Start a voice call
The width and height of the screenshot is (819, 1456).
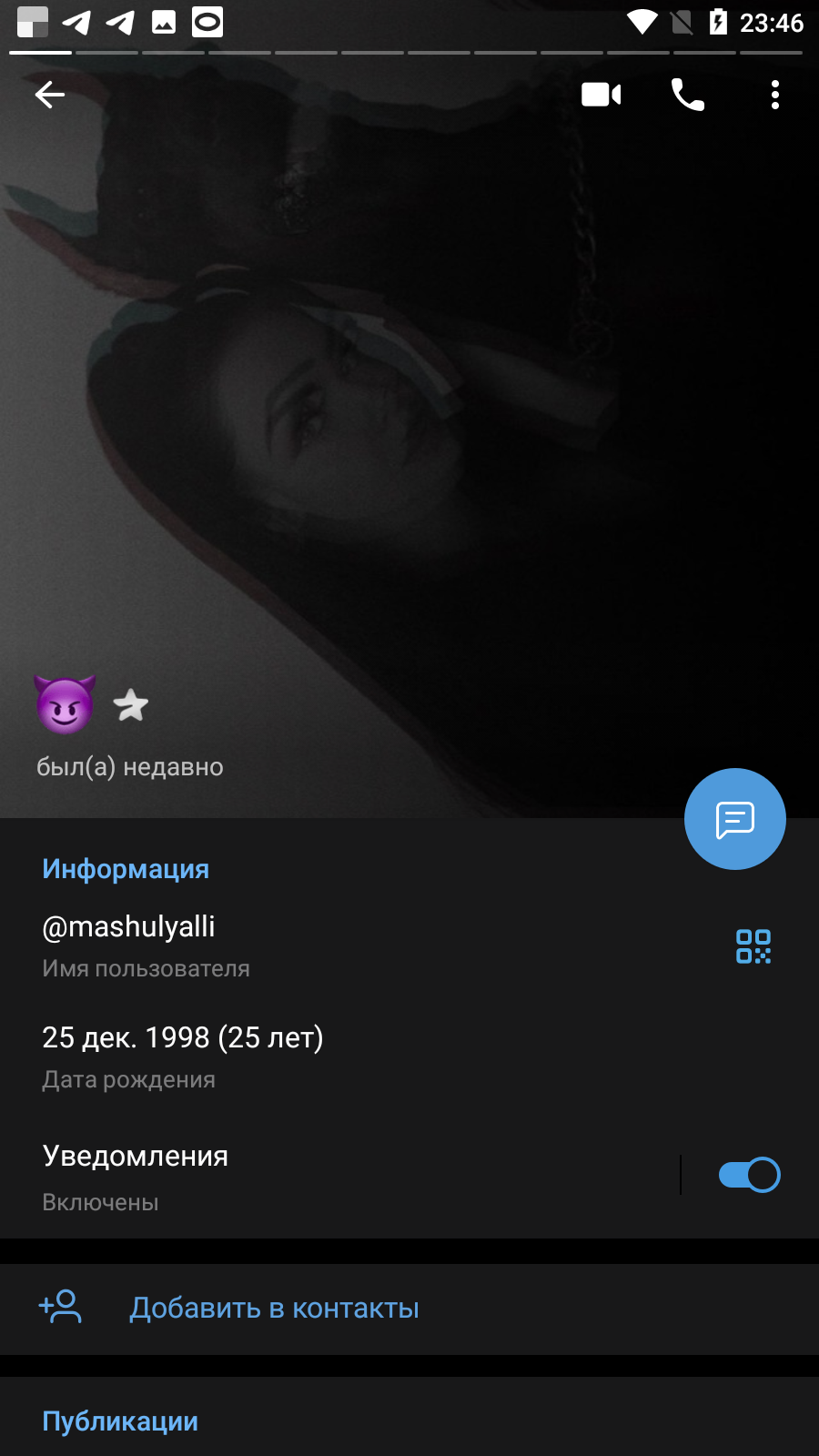tap(688, 95)
